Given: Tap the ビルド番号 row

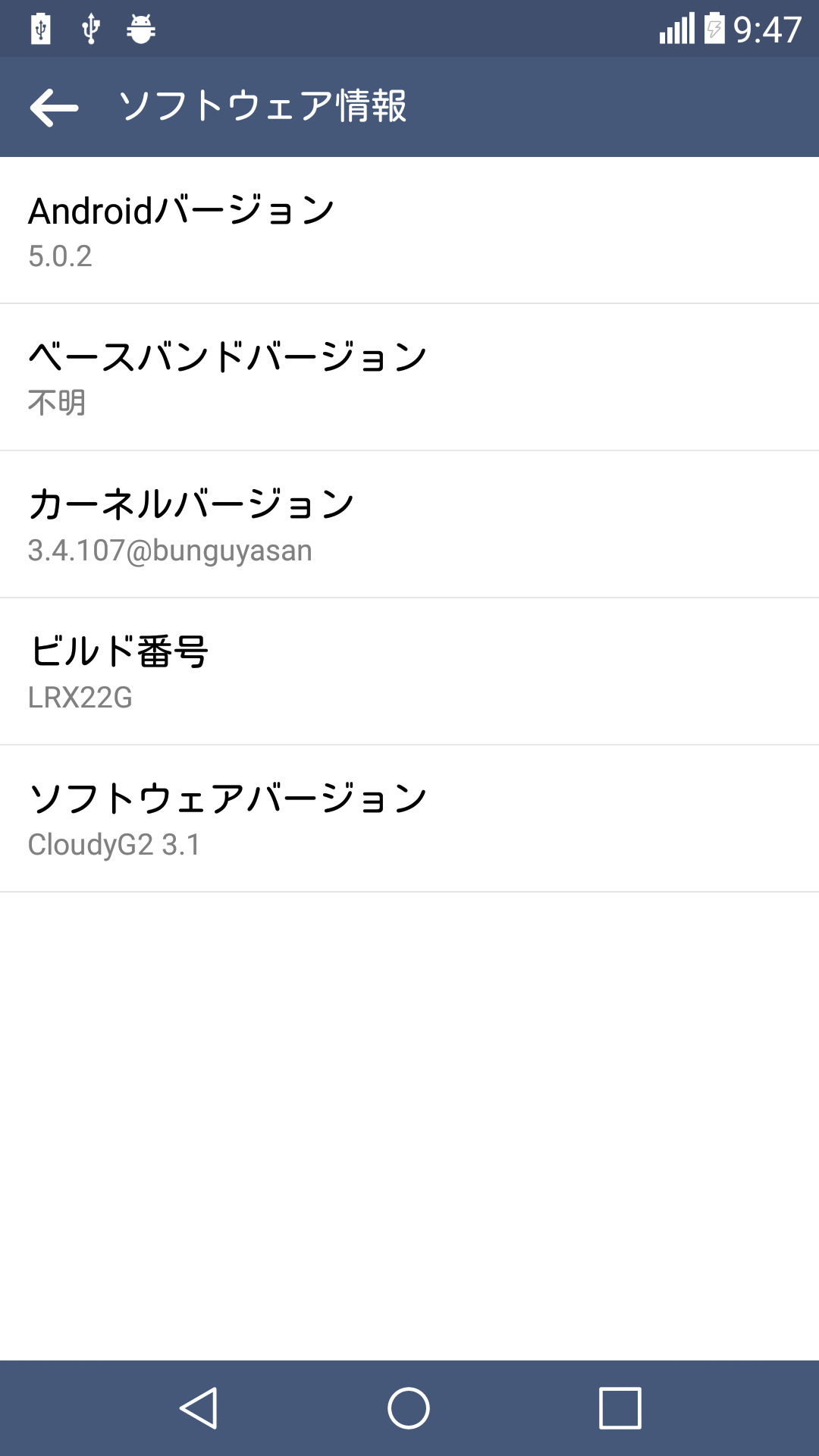Looking at the screenshot, I should (x=409, y=672).
